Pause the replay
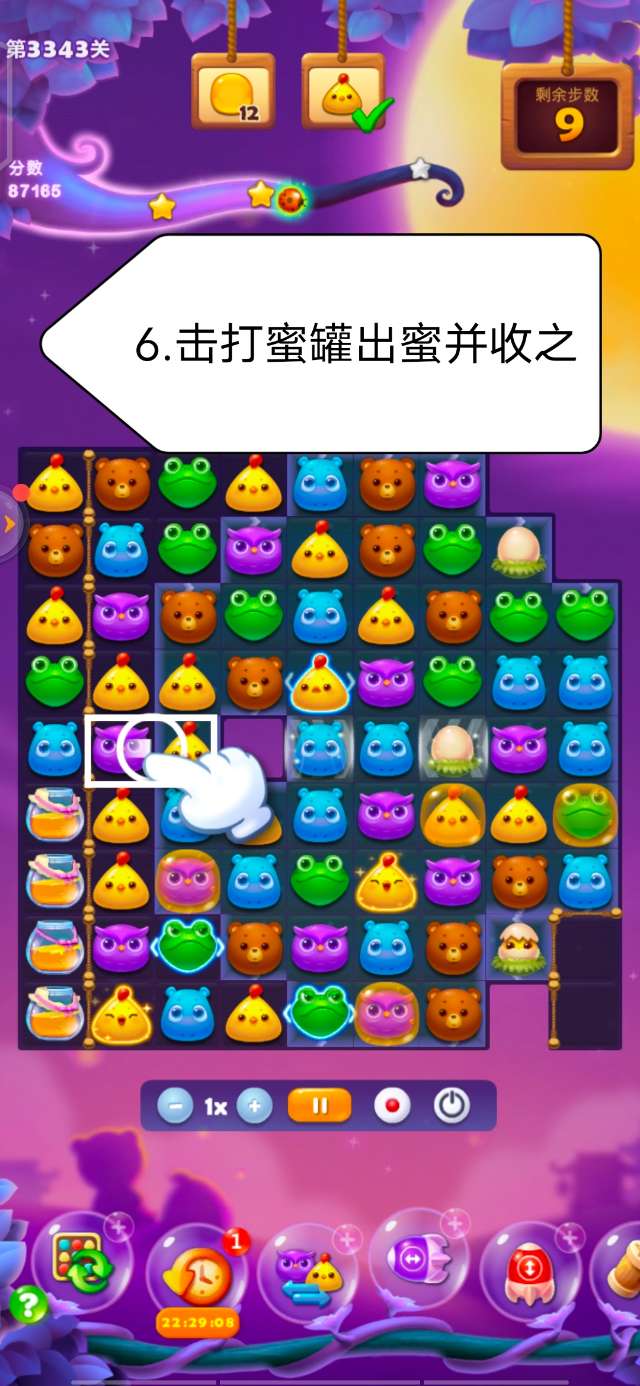Viewport: 640px width, 1386px height. [320, 1107]
